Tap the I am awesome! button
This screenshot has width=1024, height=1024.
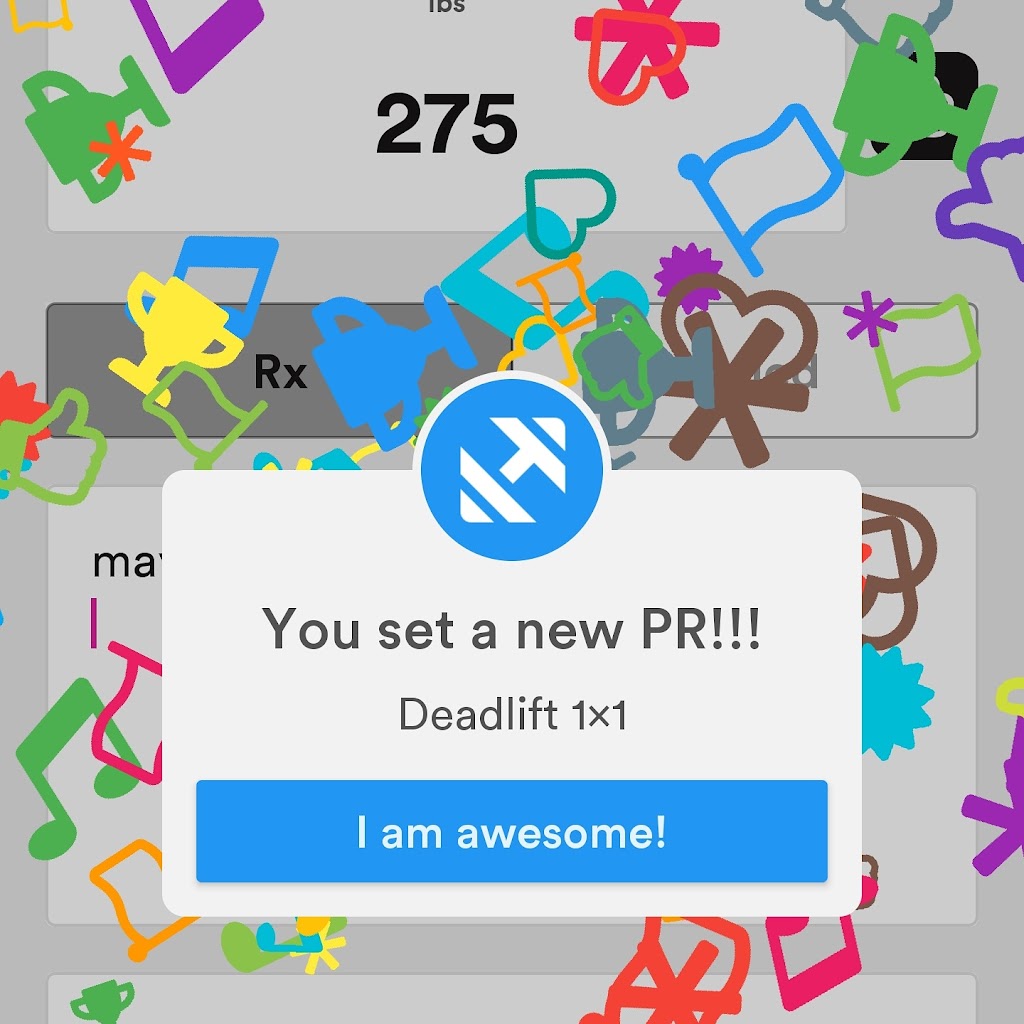pyautogui.click(x=511, y=832)
